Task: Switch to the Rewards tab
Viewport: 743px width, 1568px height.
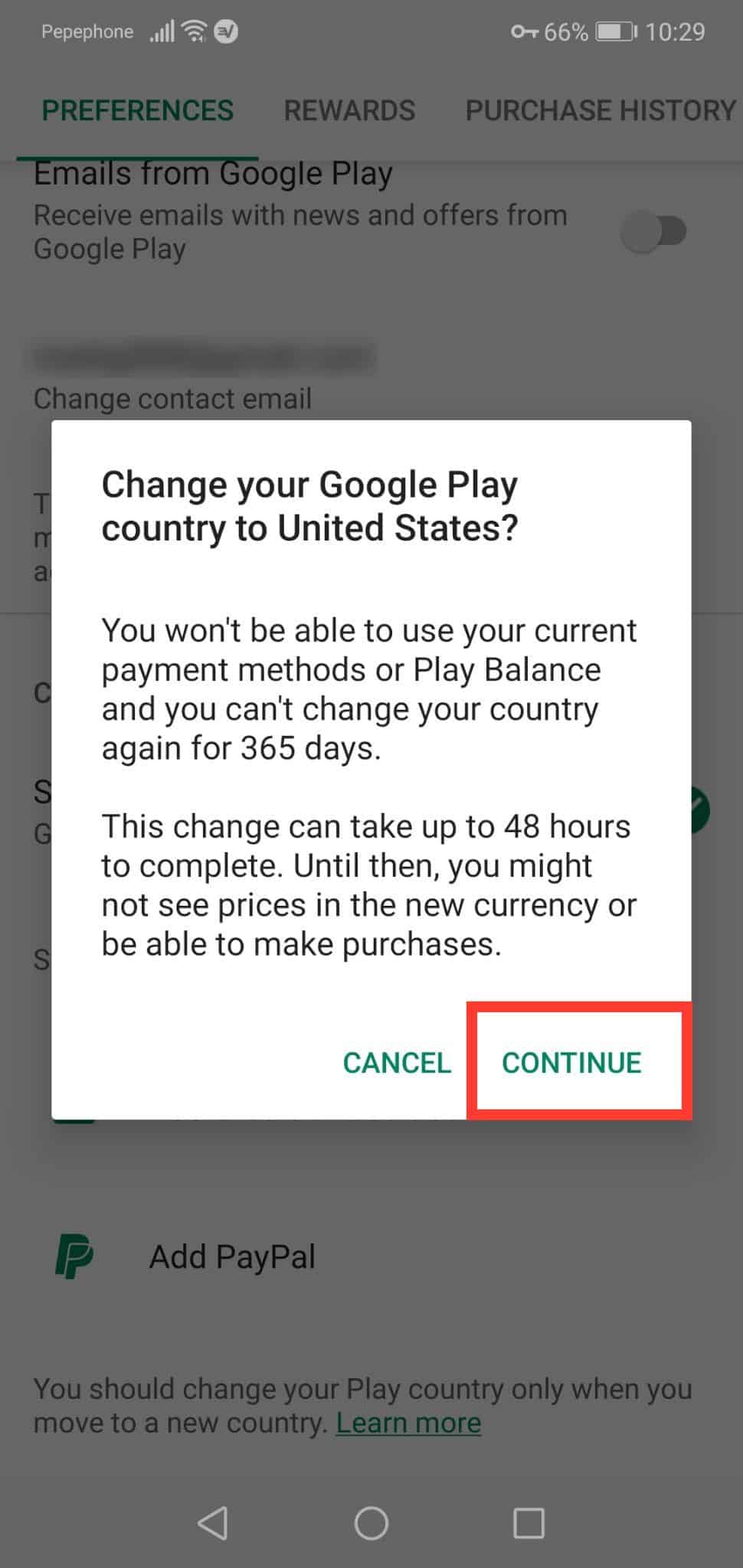Action: coord(349,110)
